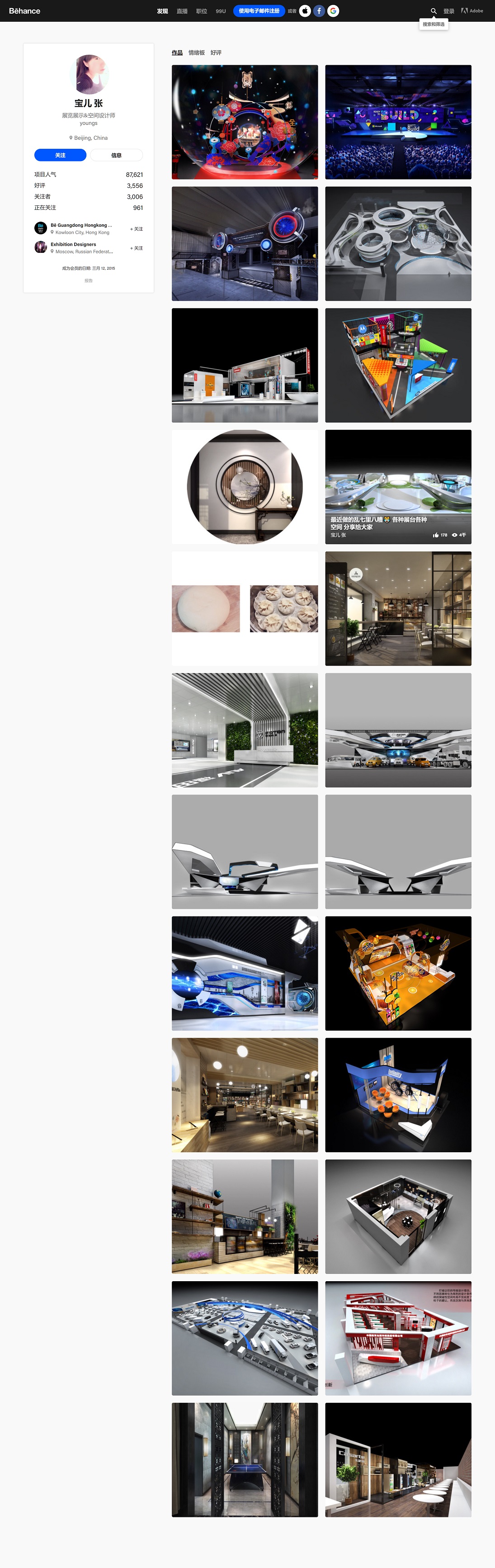Open the Microsoft Build stage project

[398, 122]
